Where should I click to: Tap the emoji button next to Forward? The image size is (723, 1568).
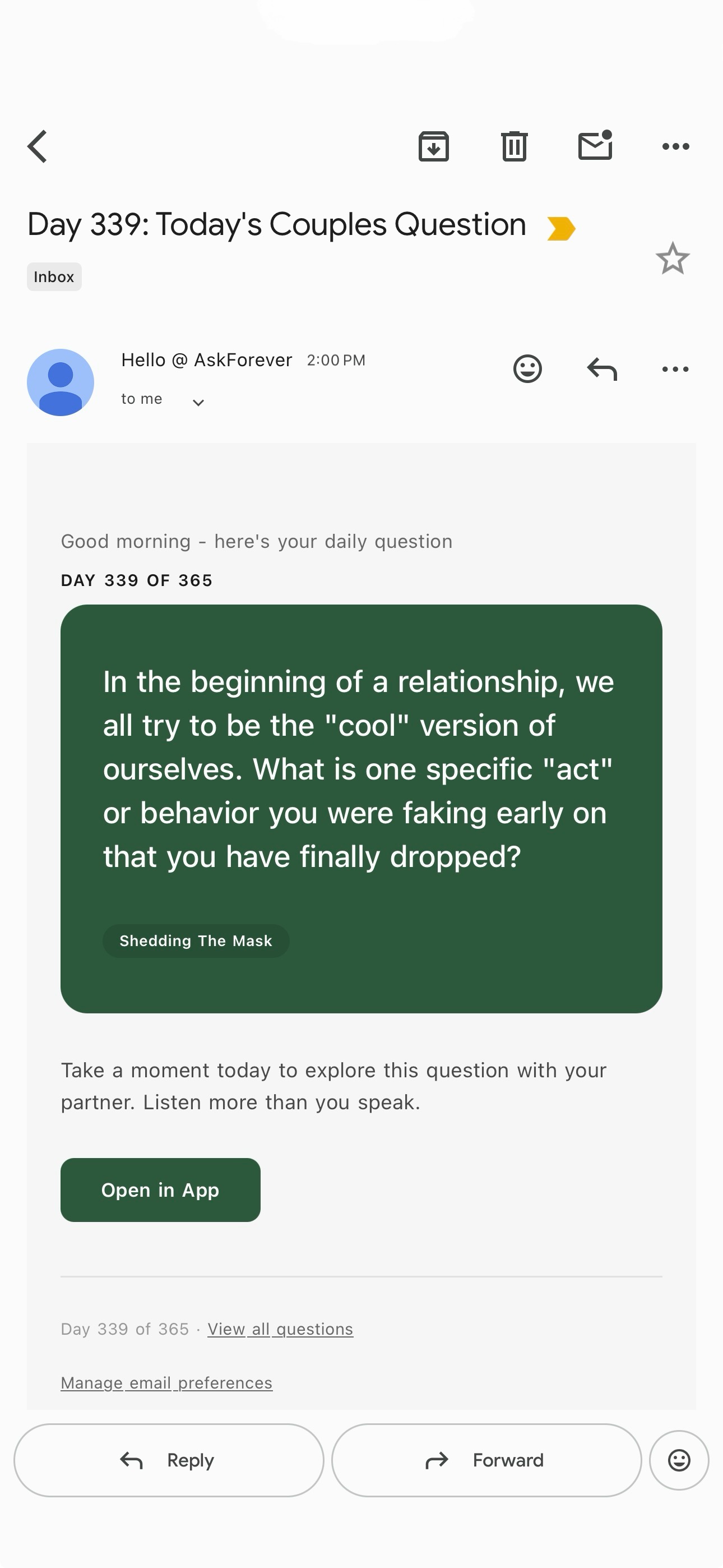(679, 1460)
